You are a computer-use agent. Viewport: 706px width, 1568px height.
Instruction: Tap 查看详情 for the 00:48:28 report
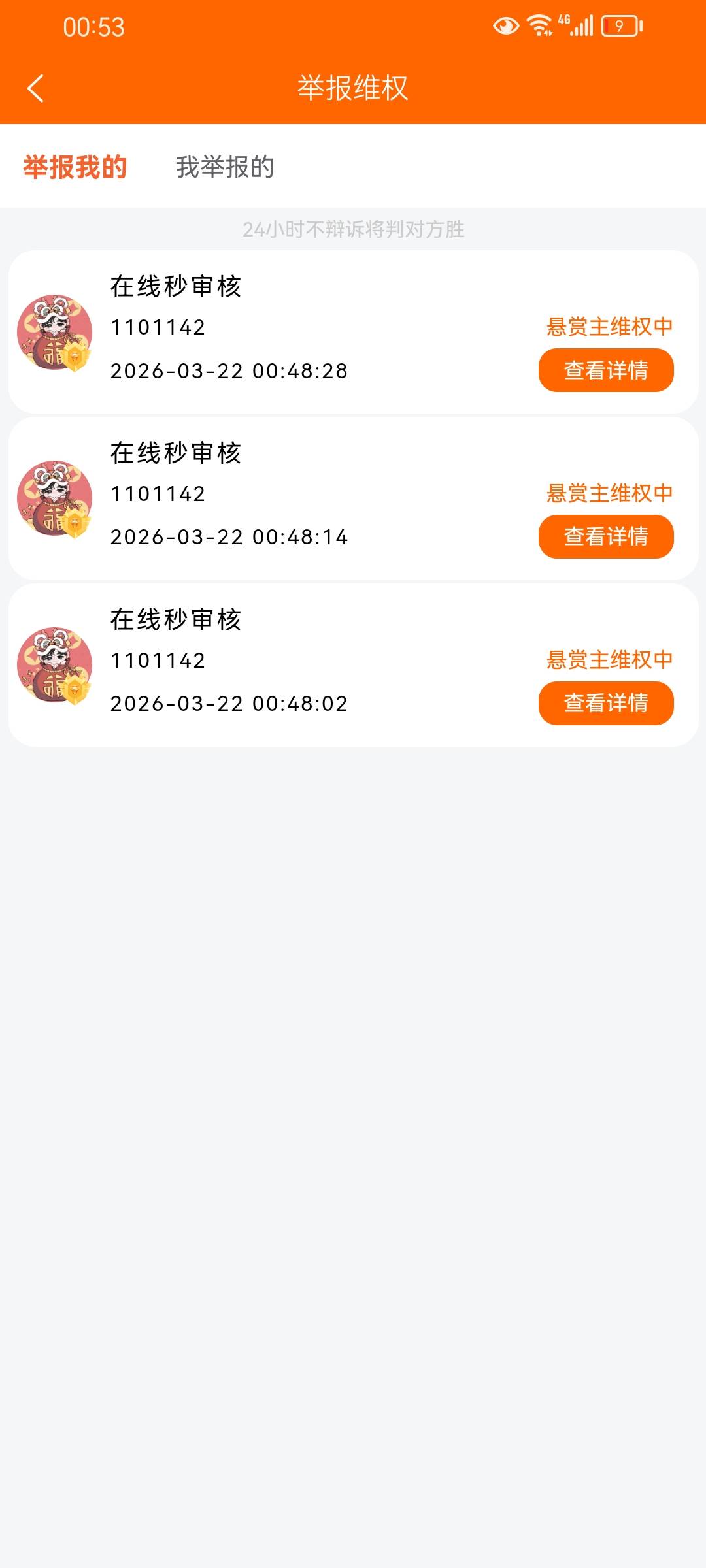click(605, 370)
